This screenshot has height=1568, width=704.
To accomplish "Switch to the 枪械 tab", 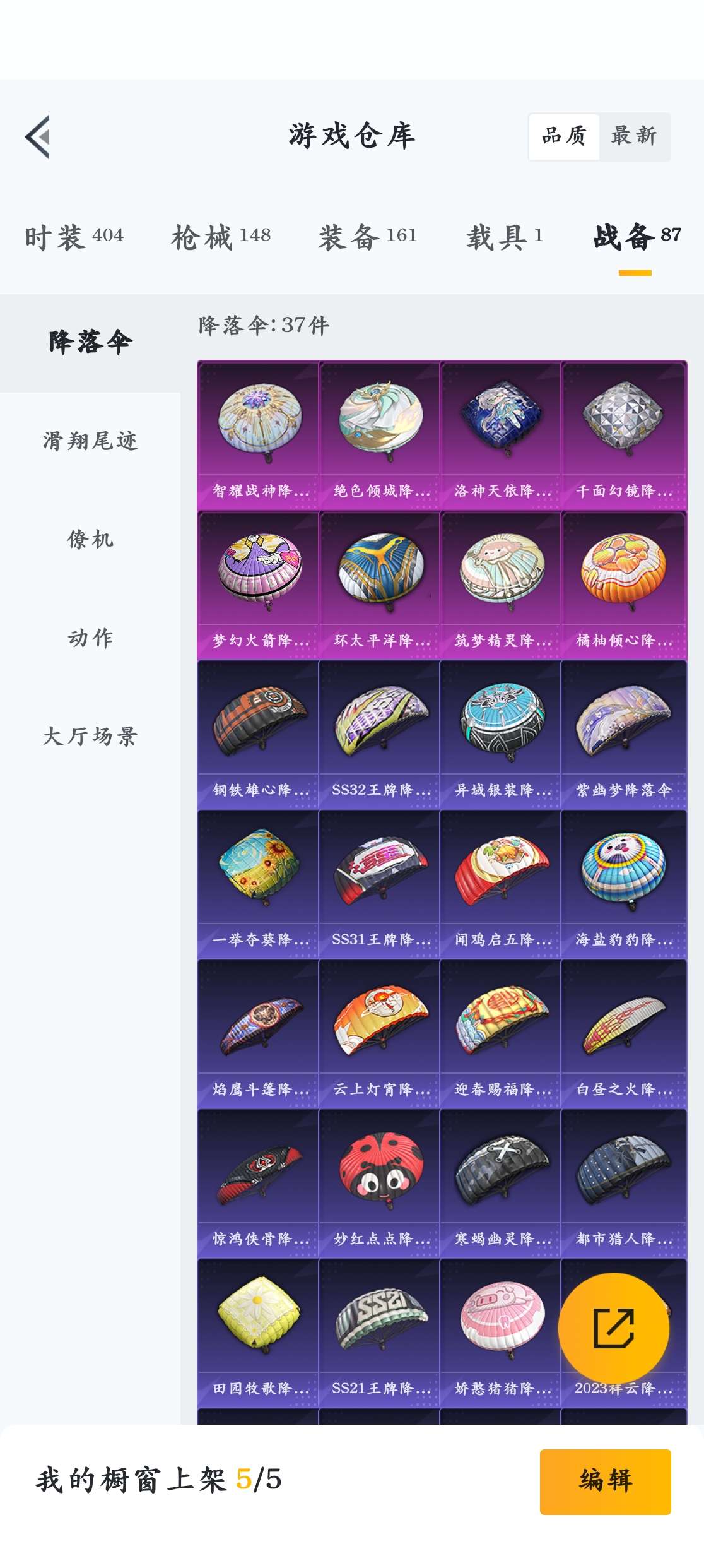I will (221, 237).
